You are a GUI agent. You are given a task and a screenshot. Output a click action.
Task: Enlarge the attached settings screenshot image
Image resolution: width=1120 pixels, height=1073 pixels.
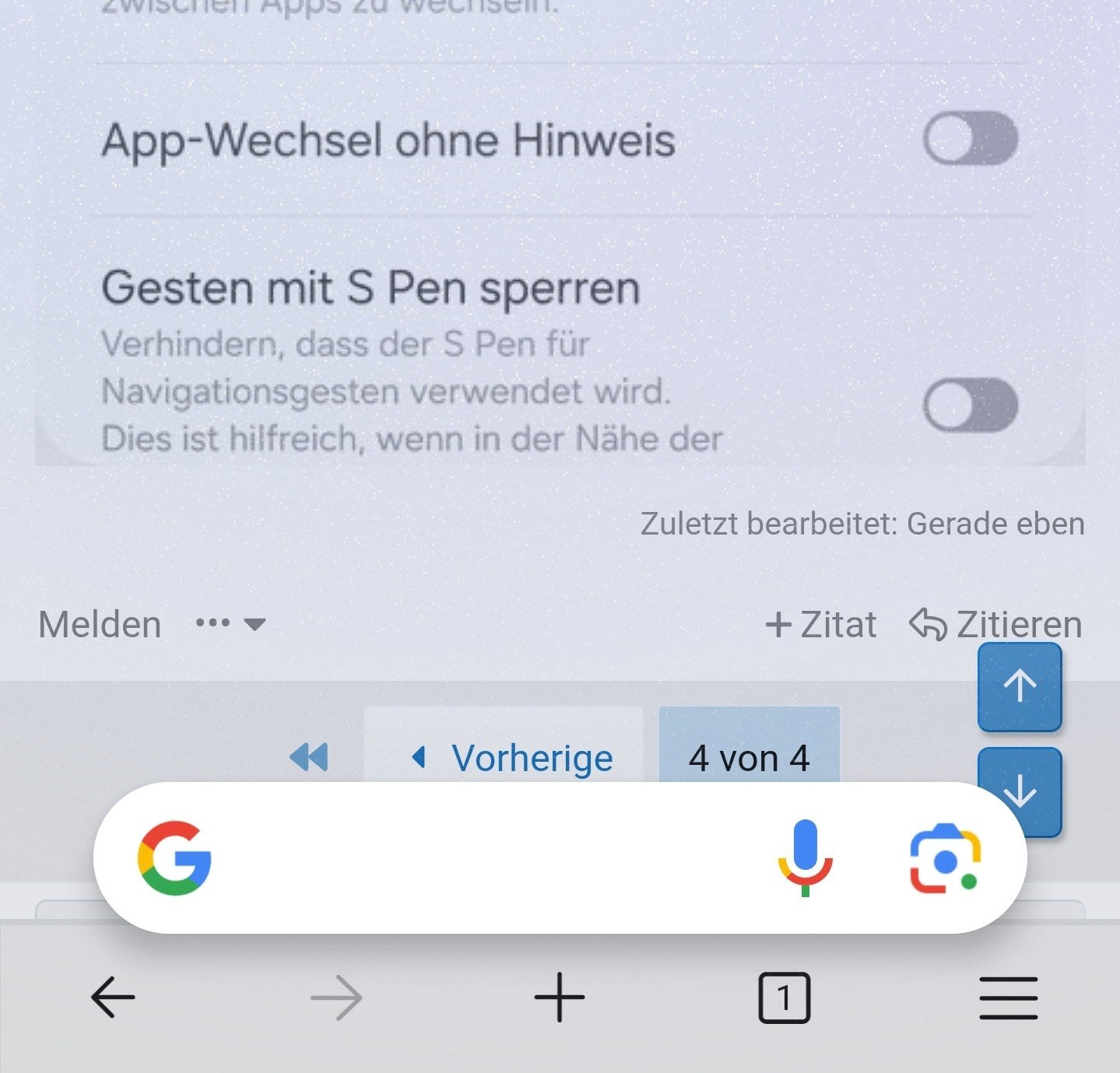pyautogui.click(x=560, y=233)
